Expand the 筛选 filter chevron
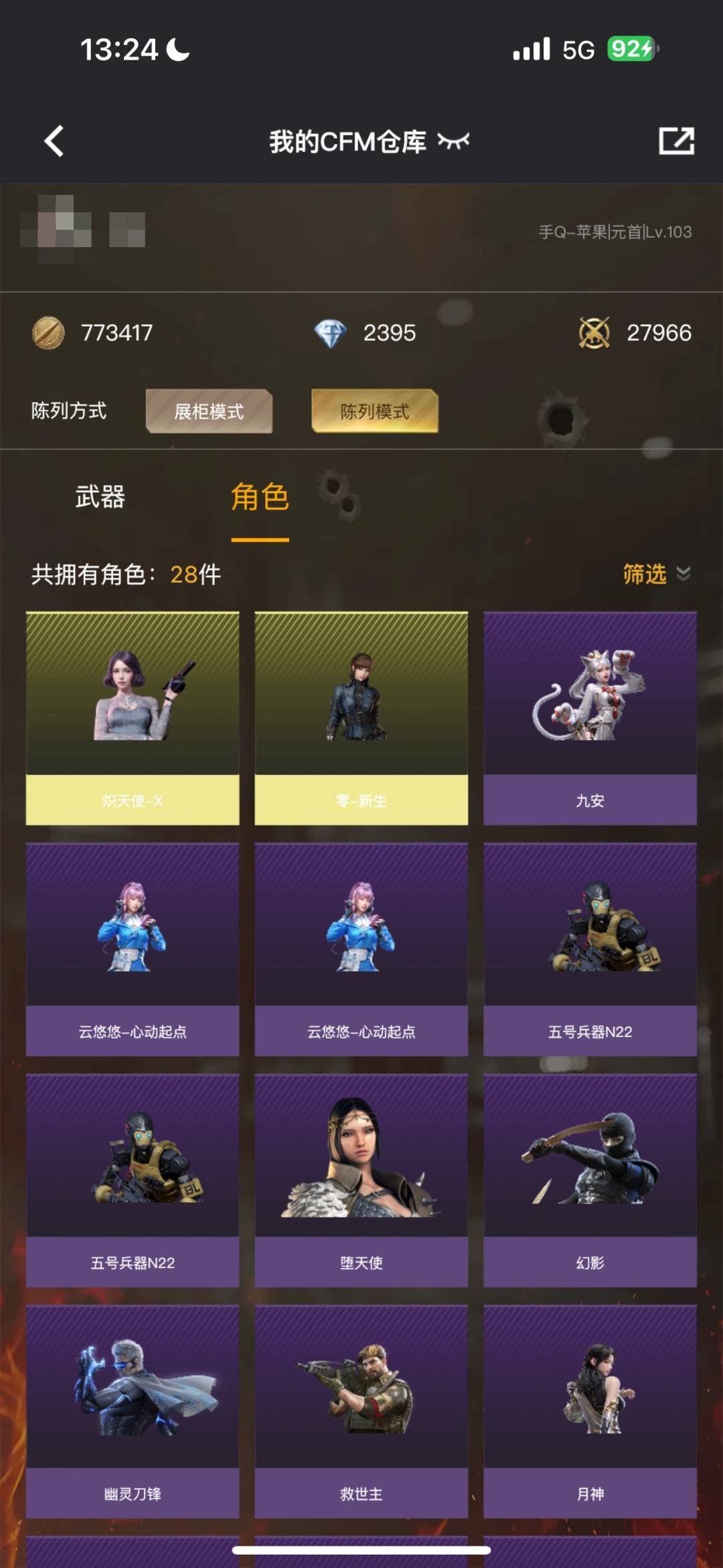Screen dimensions: 723x1568 click(683, 575)
